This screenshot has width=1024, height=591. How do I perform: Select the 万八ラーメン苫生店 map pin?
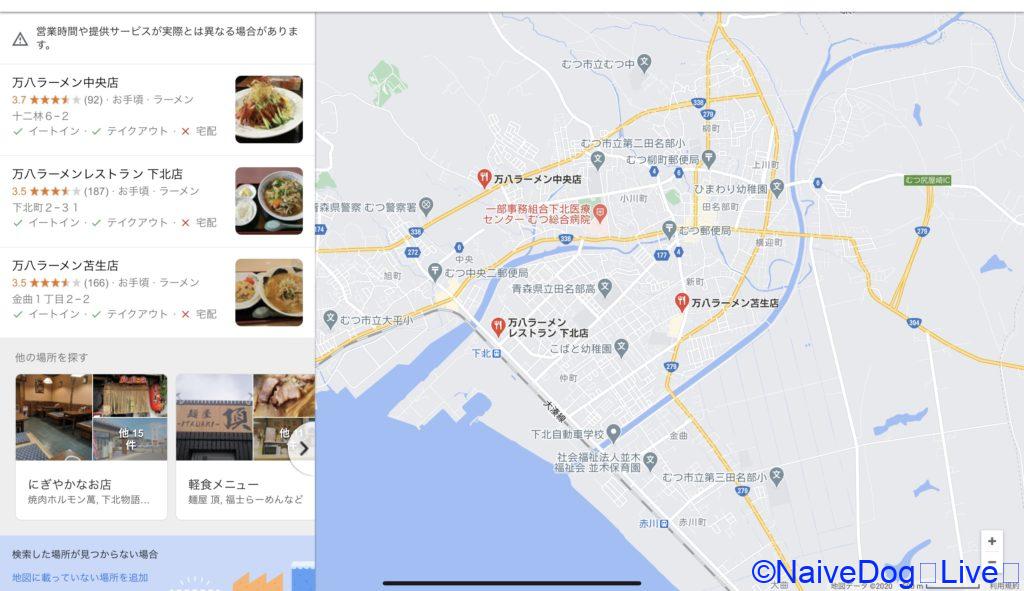tap(681, 301)
